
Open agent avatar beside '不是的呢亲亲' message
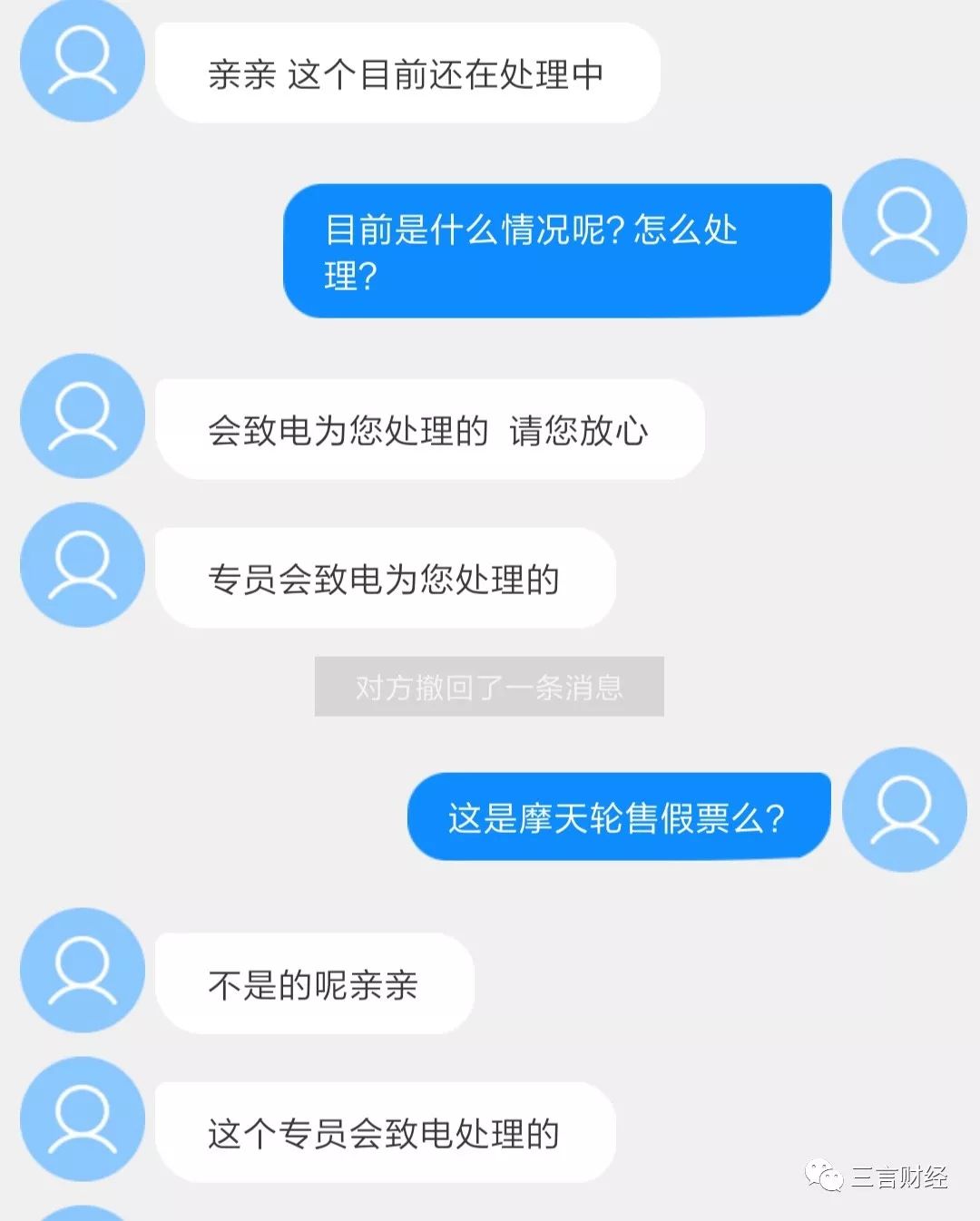pos(83,970)
